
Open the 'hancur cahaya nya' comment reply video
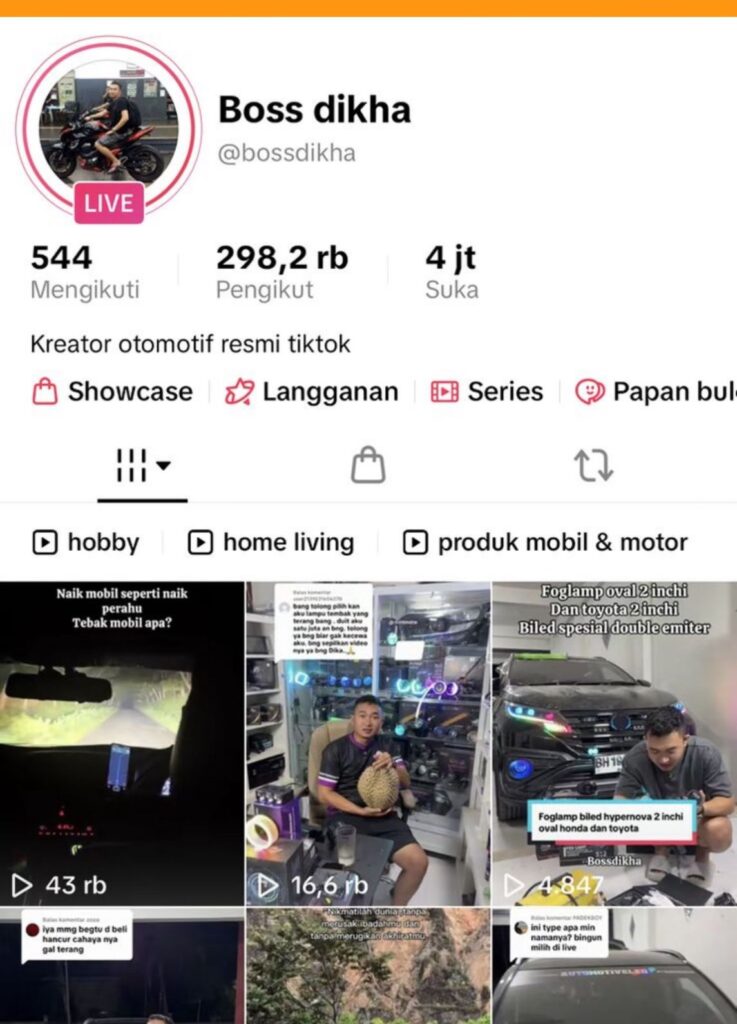(122, 967)
